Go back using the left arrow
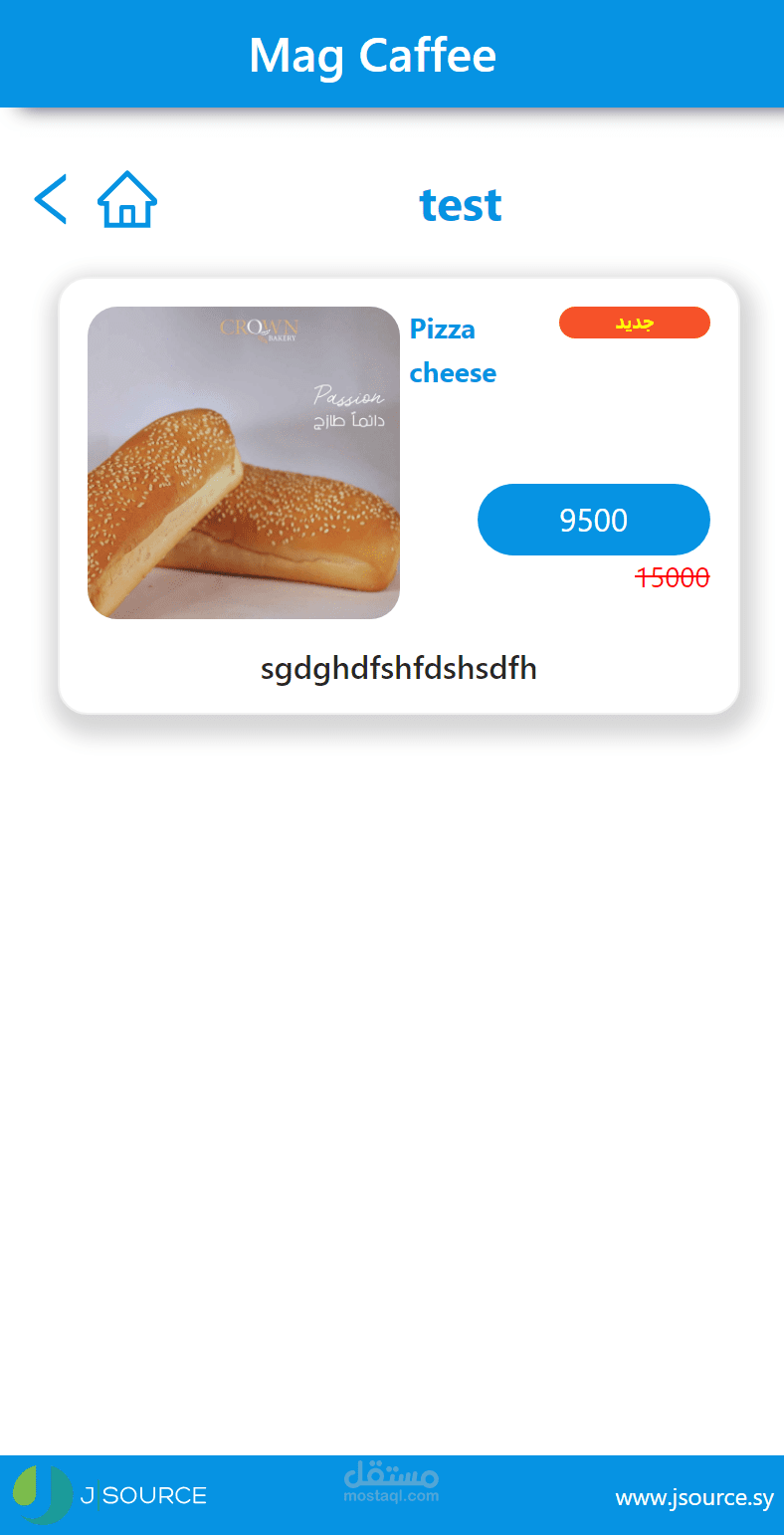Screen dimensions: 784x1535 pyautogui.click(x=51, y=199)
